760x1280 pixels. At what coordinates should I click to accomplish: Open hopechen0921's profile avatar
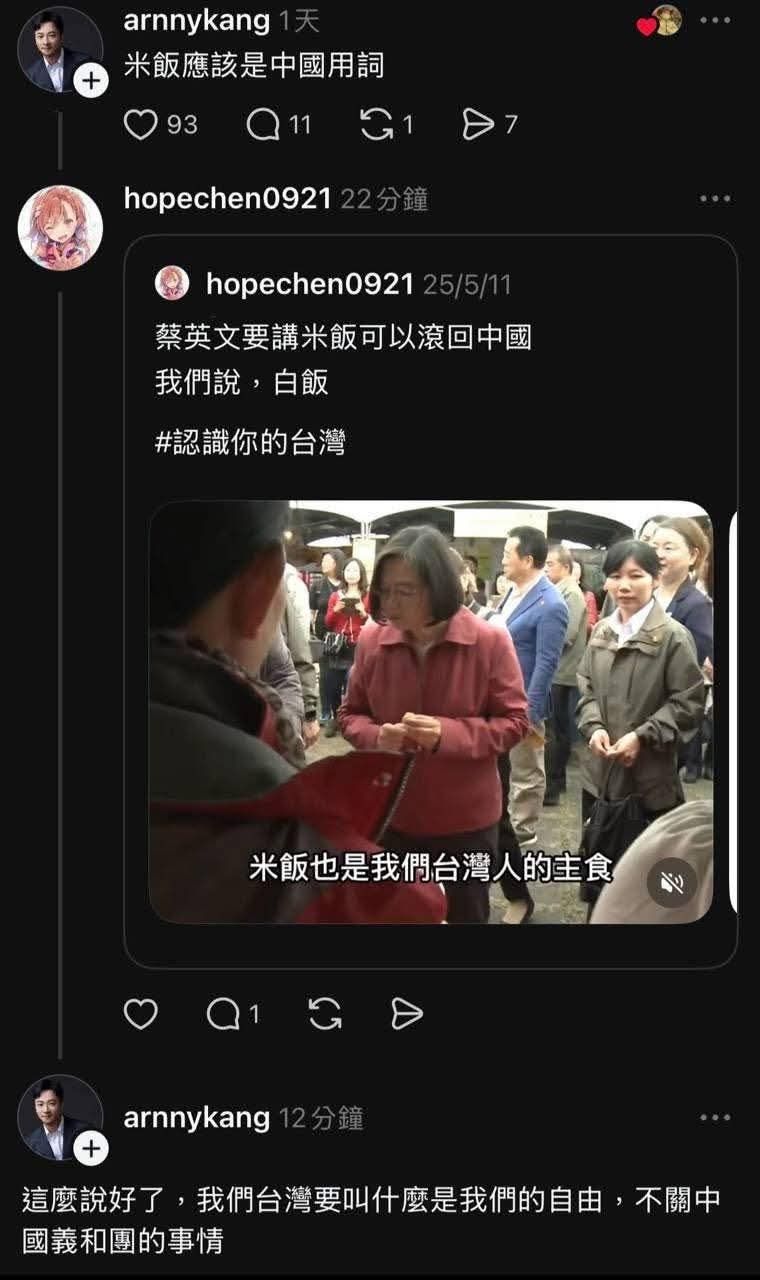tap(60, 227)
